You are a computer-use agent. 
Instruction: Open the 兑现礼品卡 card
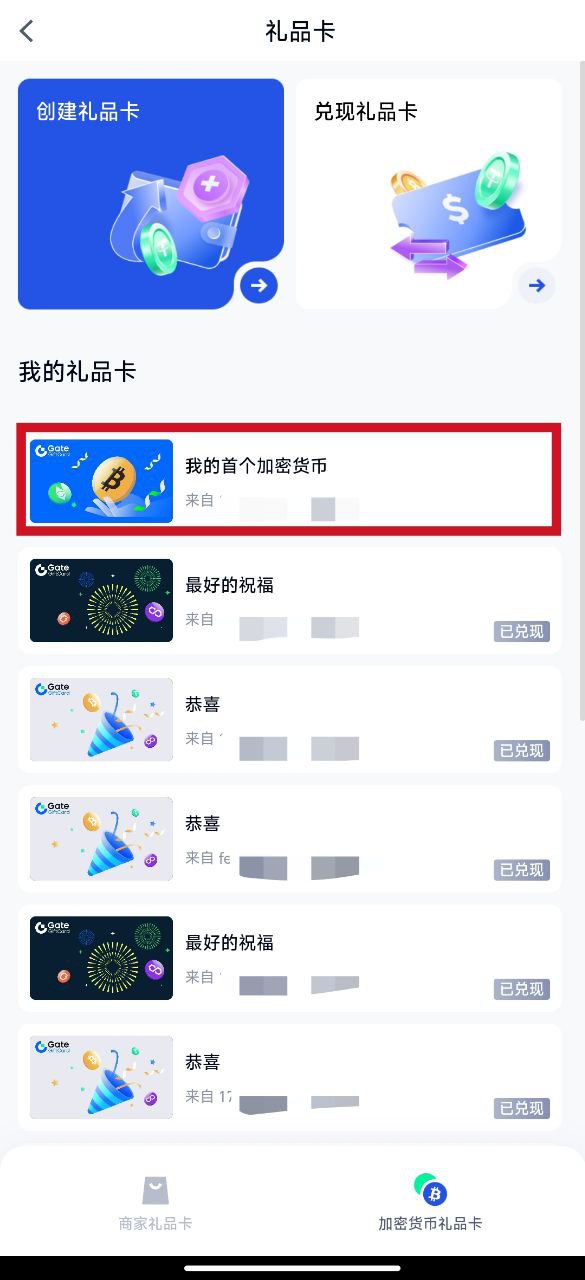429,194
